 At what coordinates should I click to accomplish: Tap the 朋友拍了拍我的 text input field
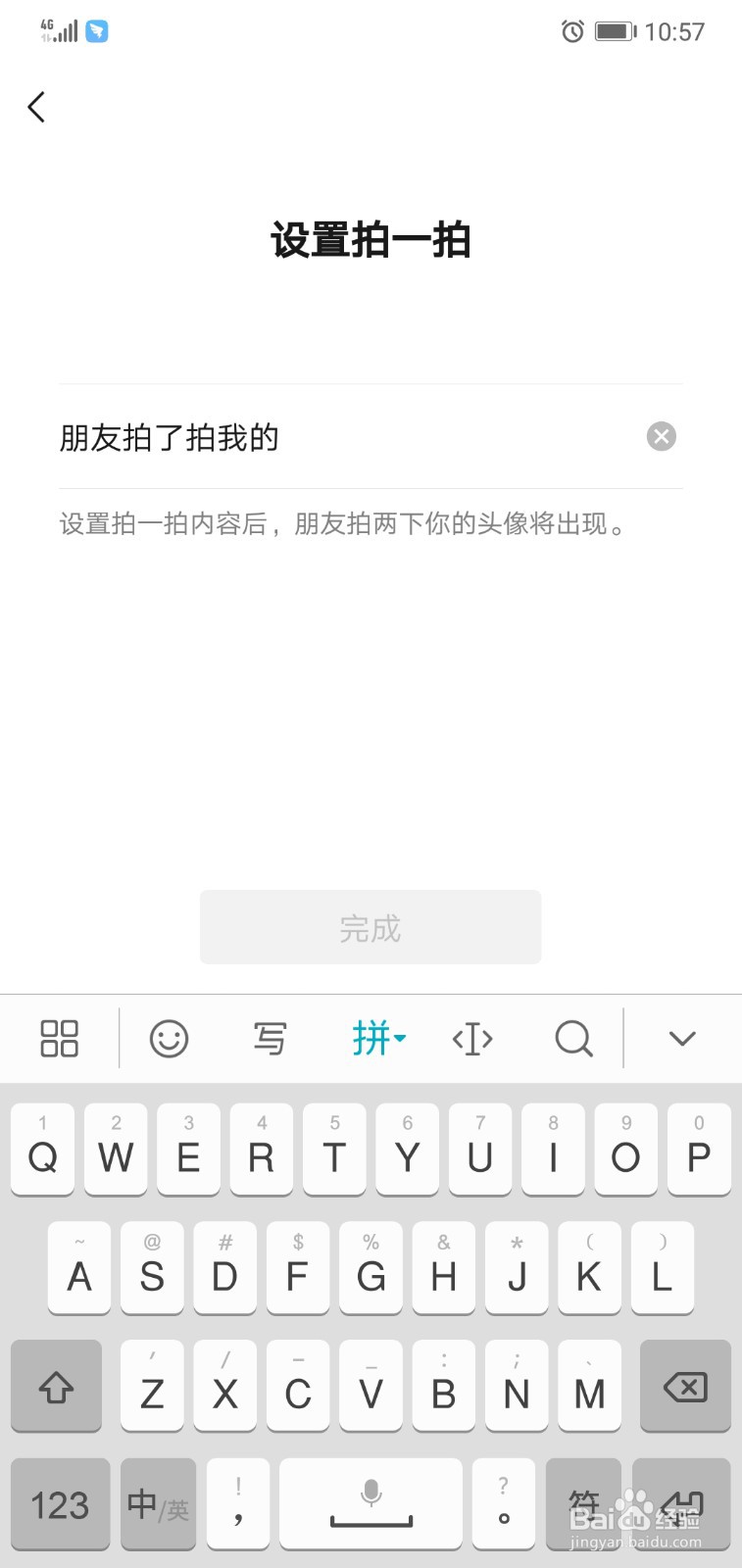coord(294,438)
